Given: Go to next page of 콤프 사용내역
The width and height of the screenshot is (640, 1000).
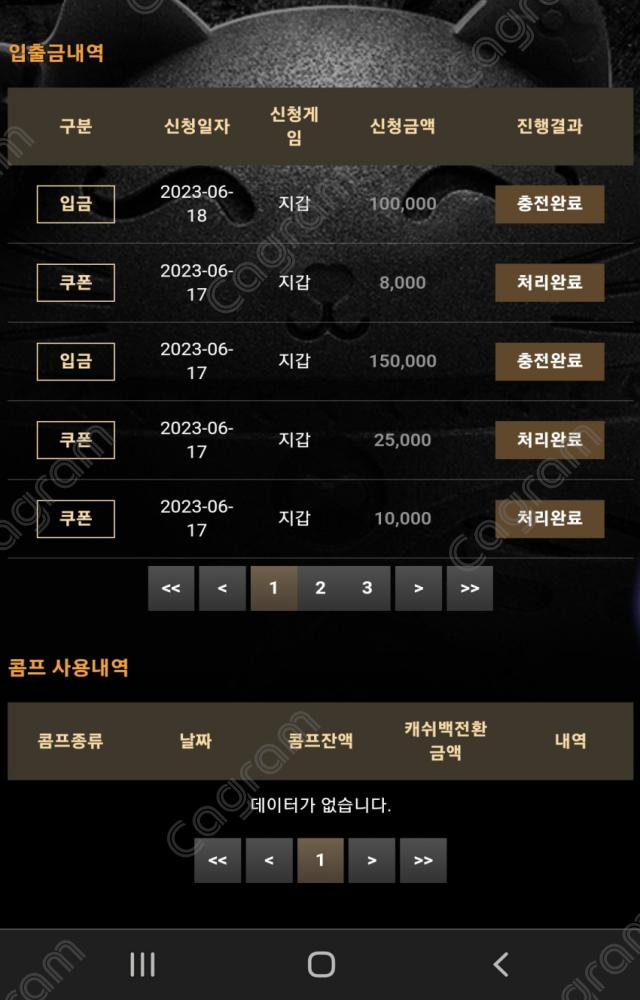Looking at the screenshot, I should [372, 860].
